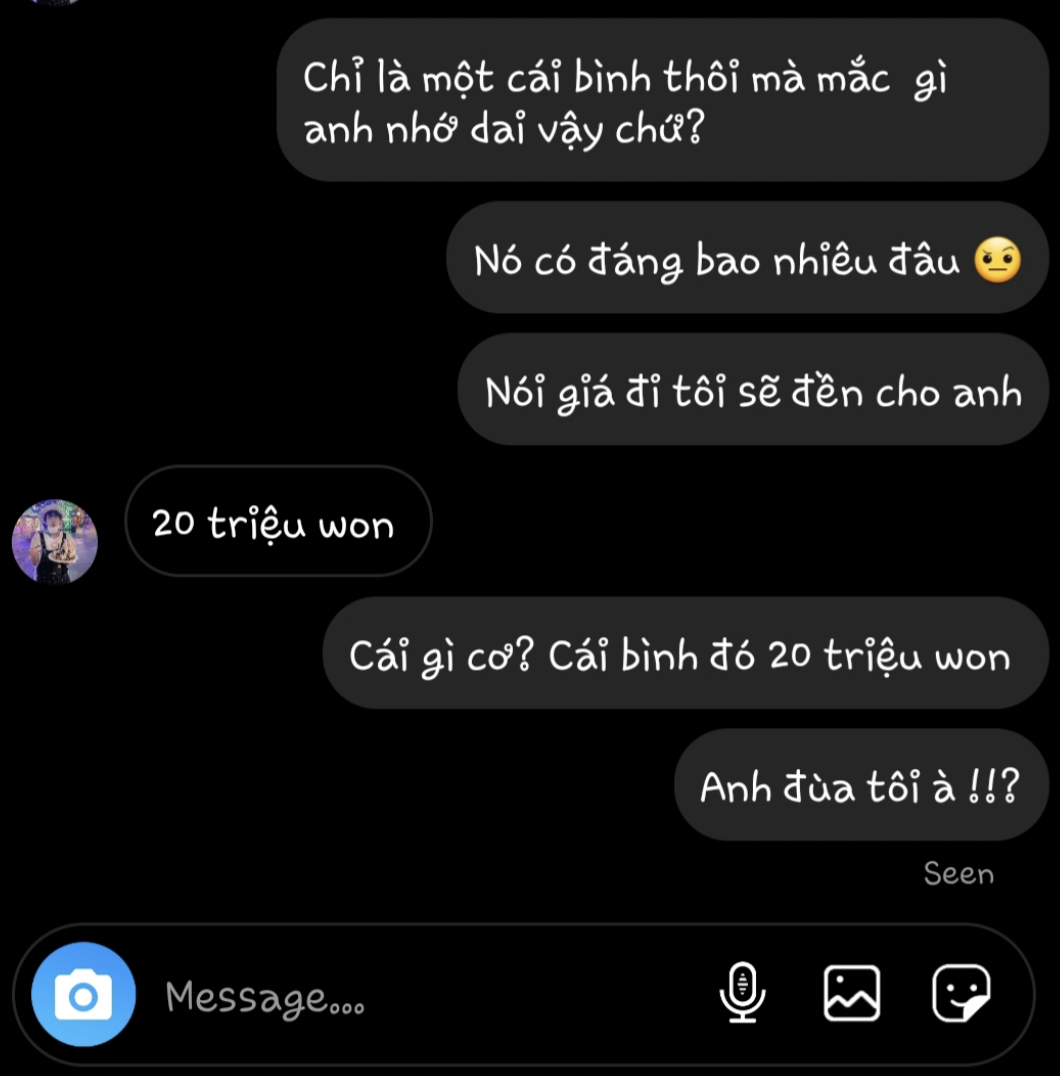Open the photo gallery picker
Image resolution: width=1060 pixels, height=1076 pixels.
click(852, 993)
